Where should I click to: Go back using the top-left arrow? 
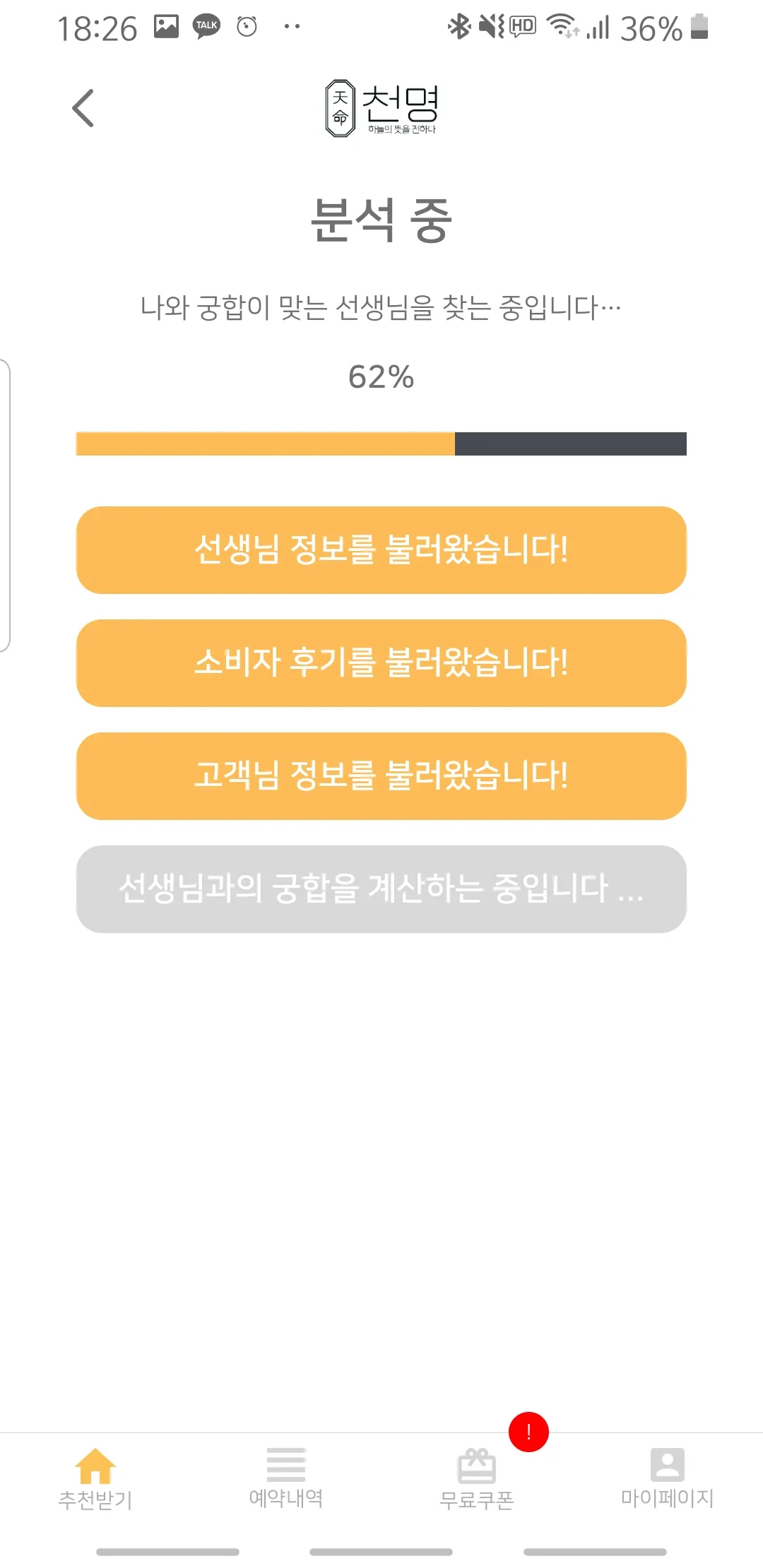coord(83,108)
